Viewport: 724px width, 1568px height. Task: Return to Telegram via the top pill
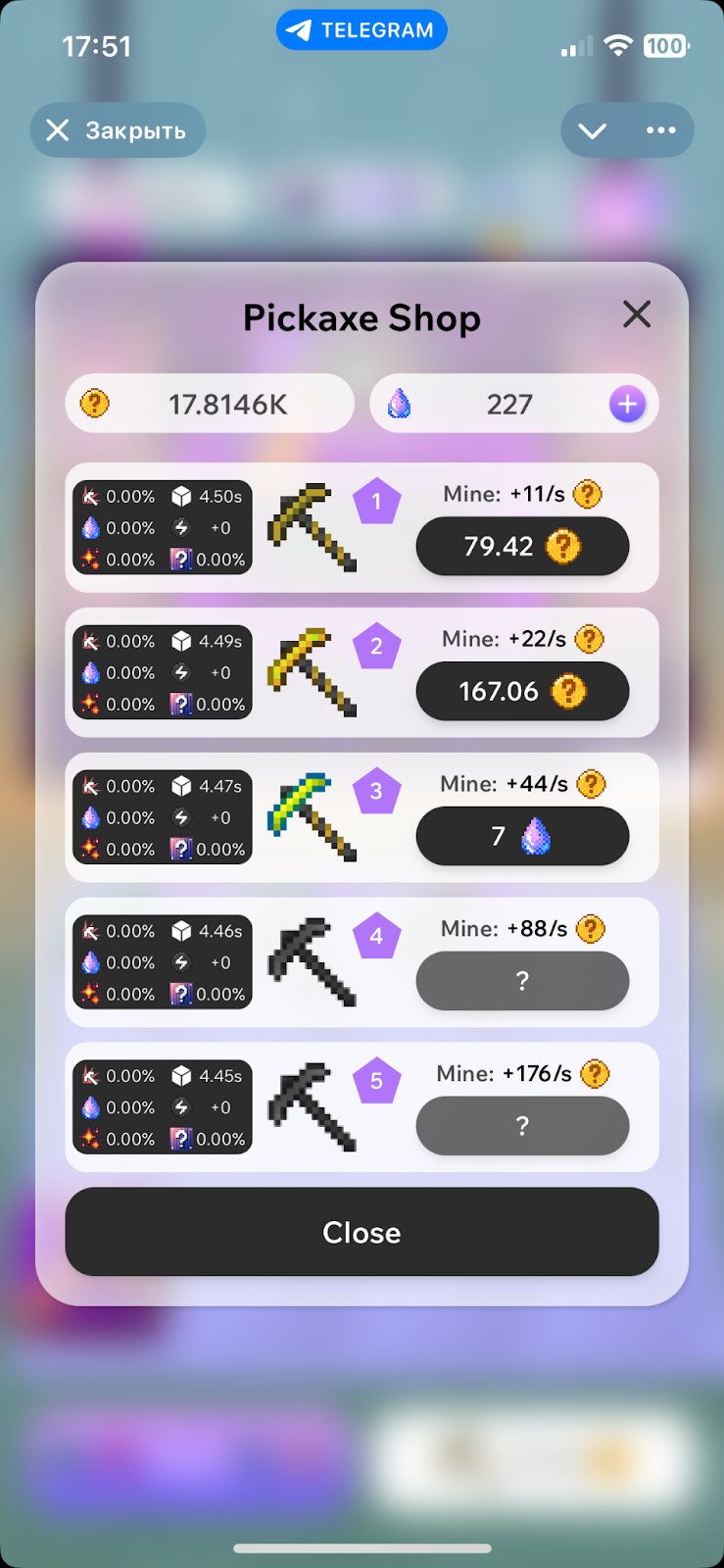click(362, 30)
